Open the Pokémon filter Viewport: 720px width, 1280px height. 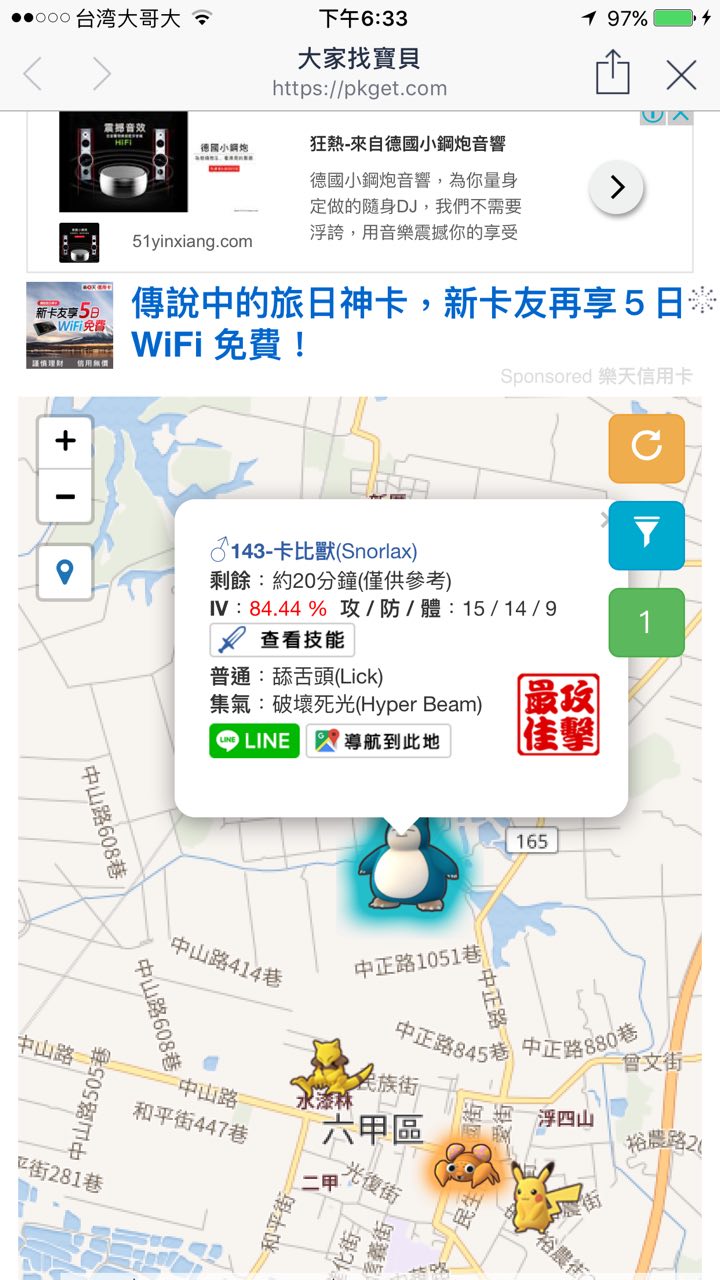646,534
